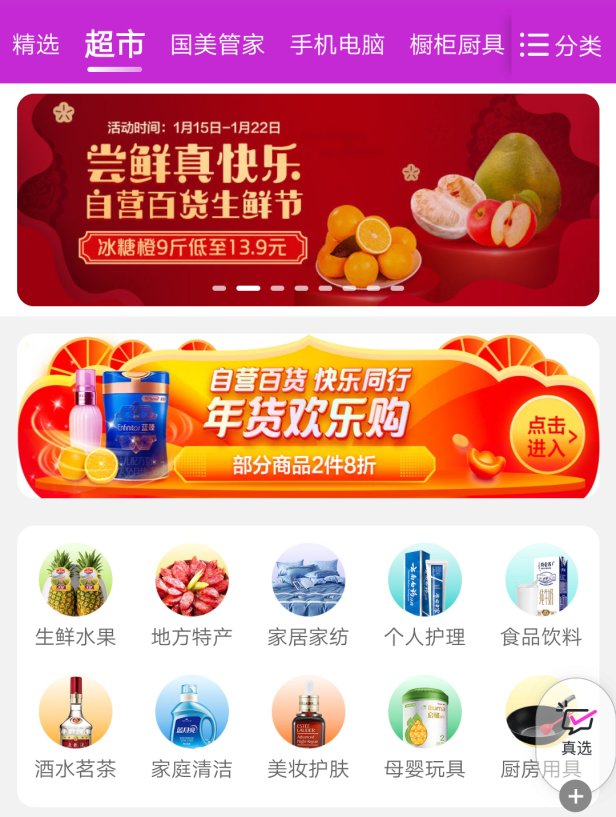Browse the 生鲜水果 category
The image size is (616, 817).
(76, 595)
